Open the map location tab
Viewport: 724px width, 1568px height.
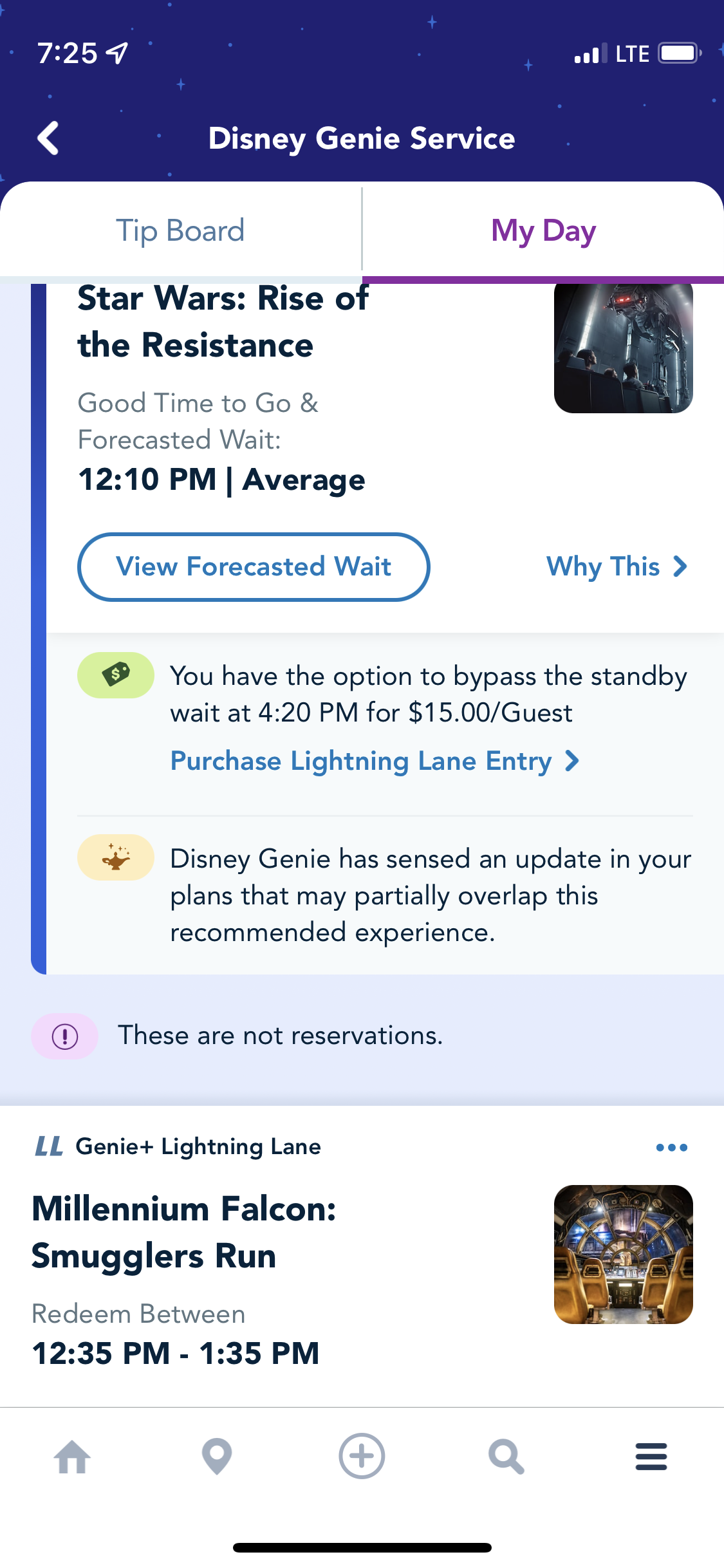pos(217,1456)
